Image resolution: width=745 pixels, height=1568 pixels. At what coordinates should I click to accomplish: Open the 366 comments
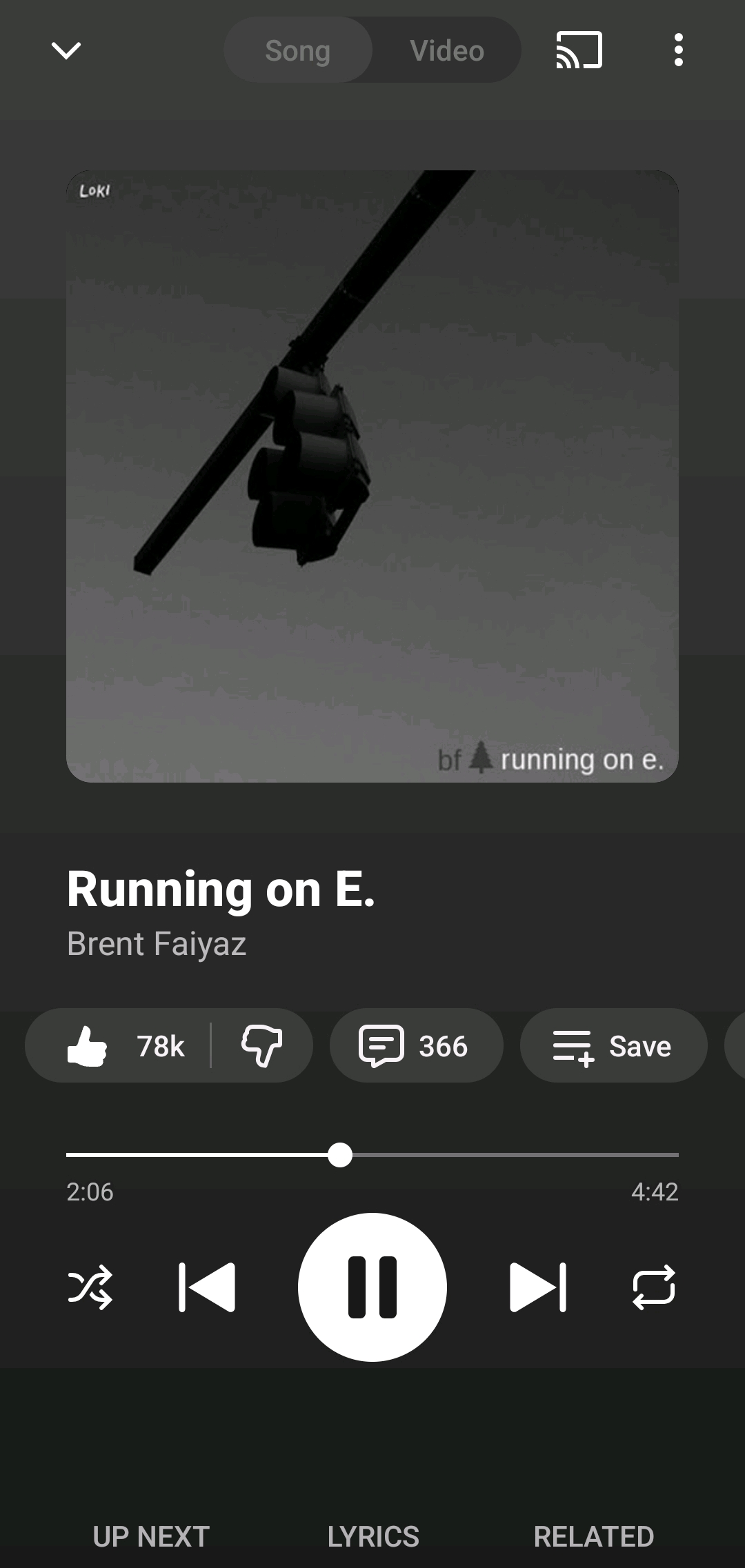(416, 1045)
